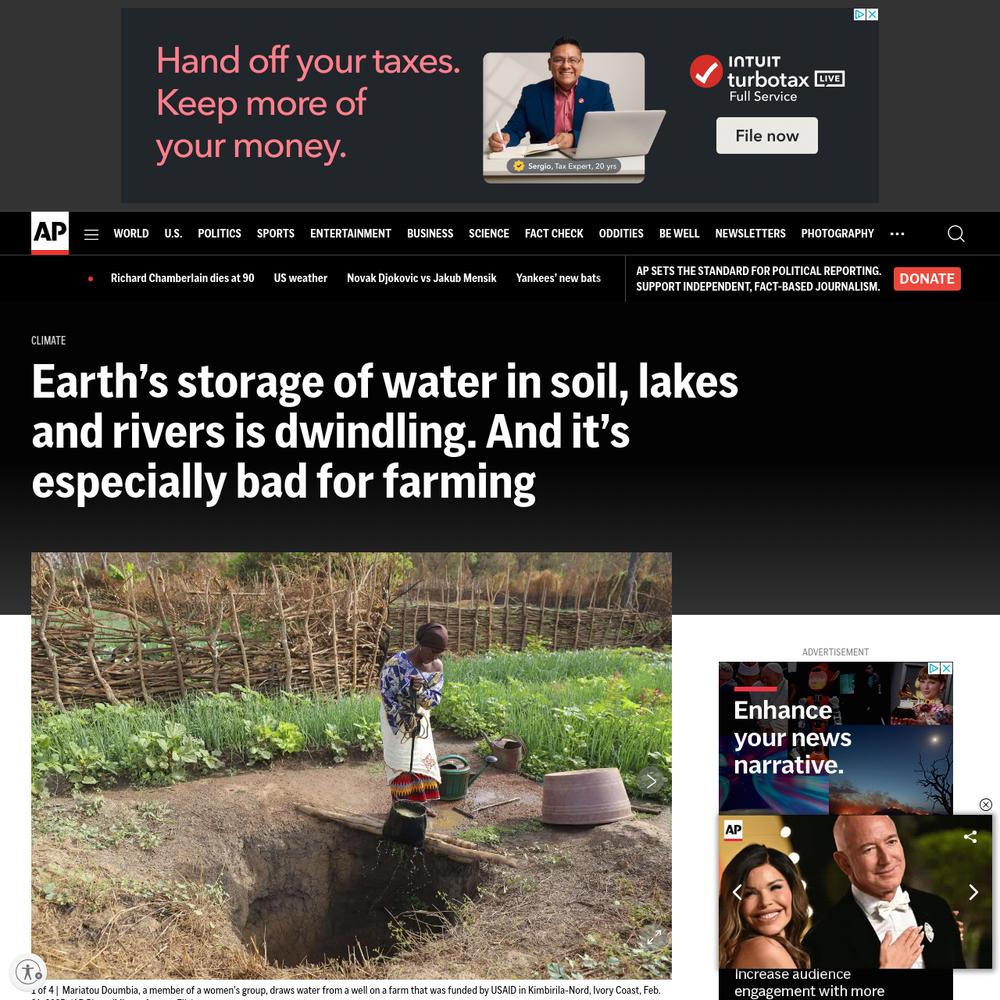Open Richard Chamberlain dies at 90 story
Image resolution: width=1000 pixels, height=1000 pixels.
[182, 278]
